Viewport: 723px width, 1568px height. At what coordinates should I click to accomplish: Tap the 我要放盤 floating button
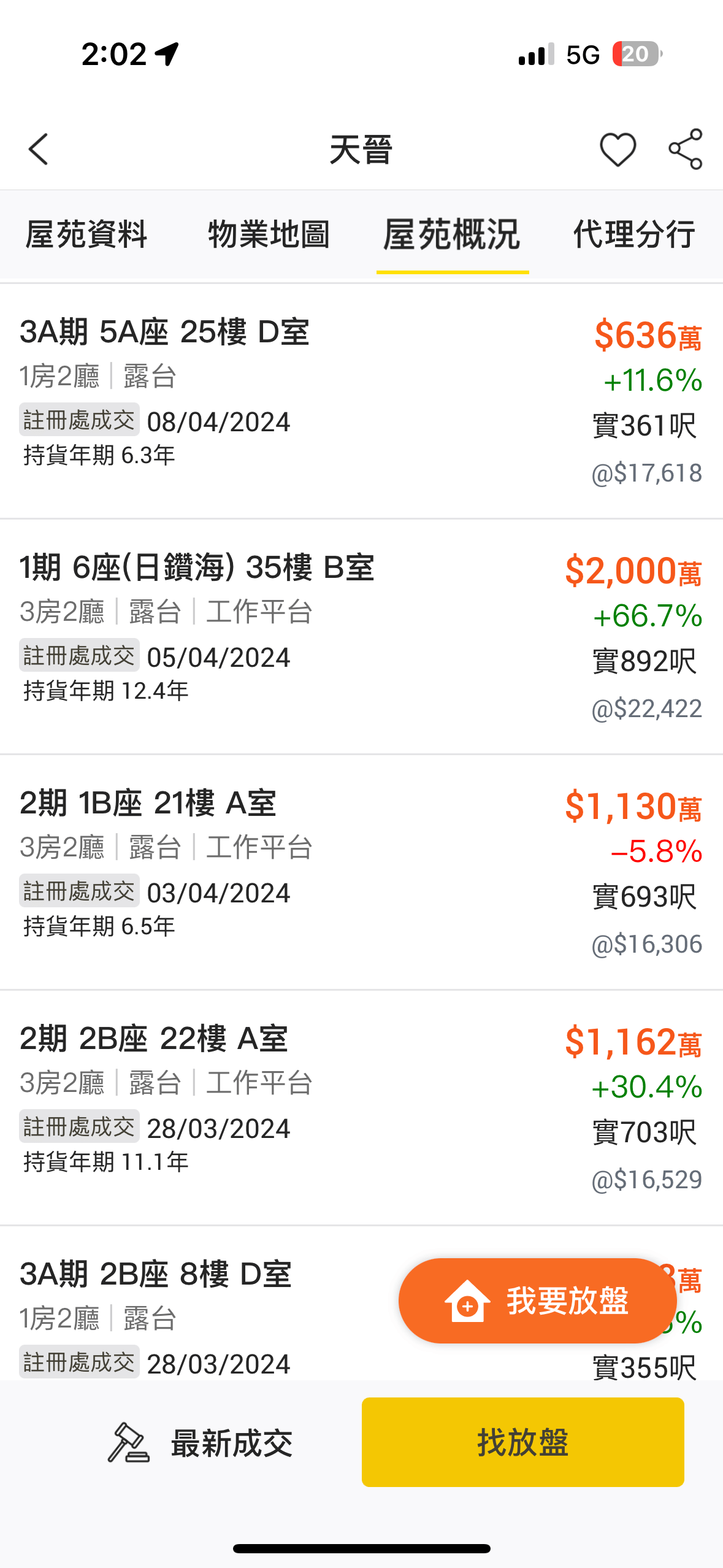click(537, 1301)
